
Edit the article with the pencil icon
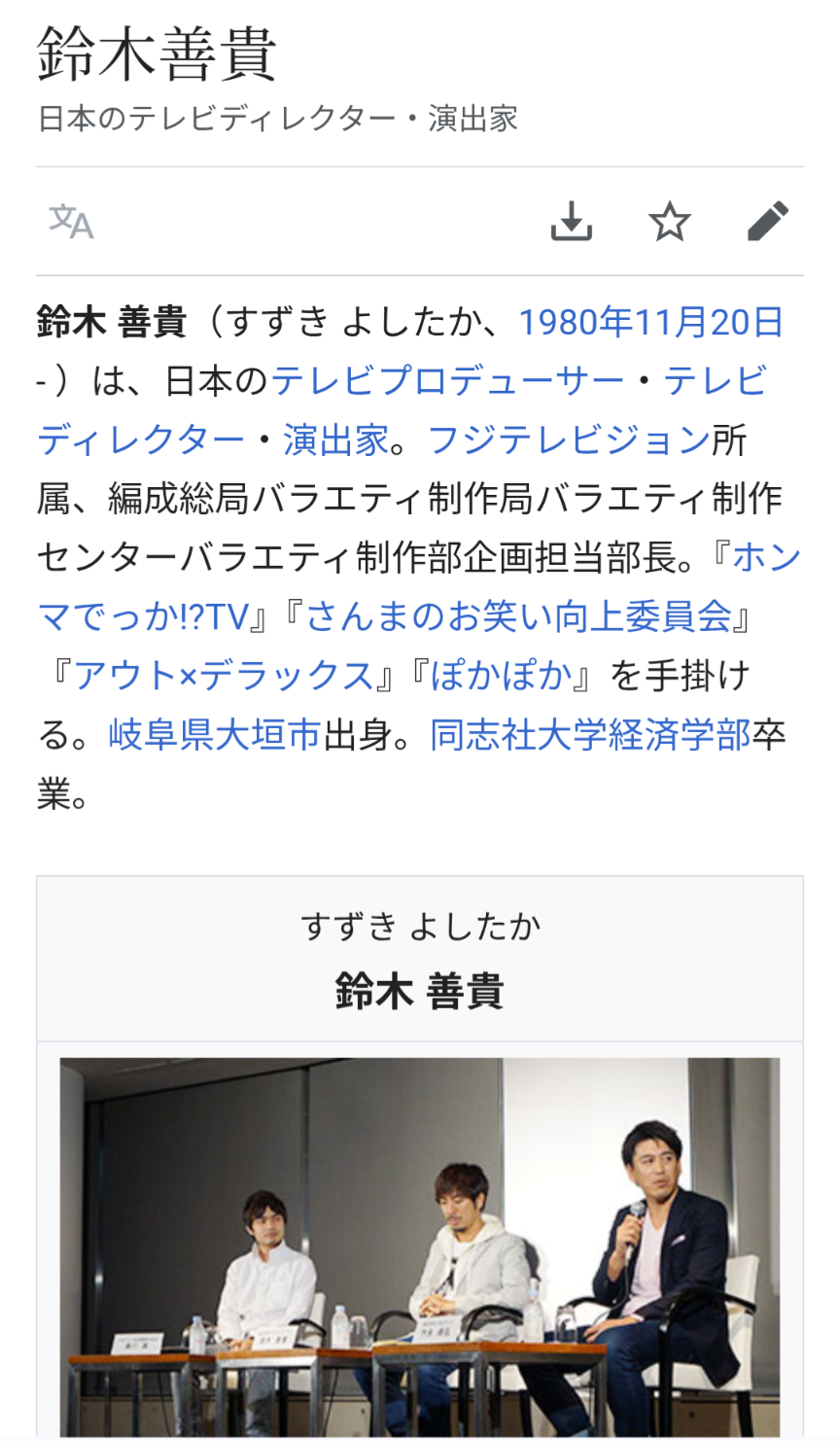click(x=767, y=222)
